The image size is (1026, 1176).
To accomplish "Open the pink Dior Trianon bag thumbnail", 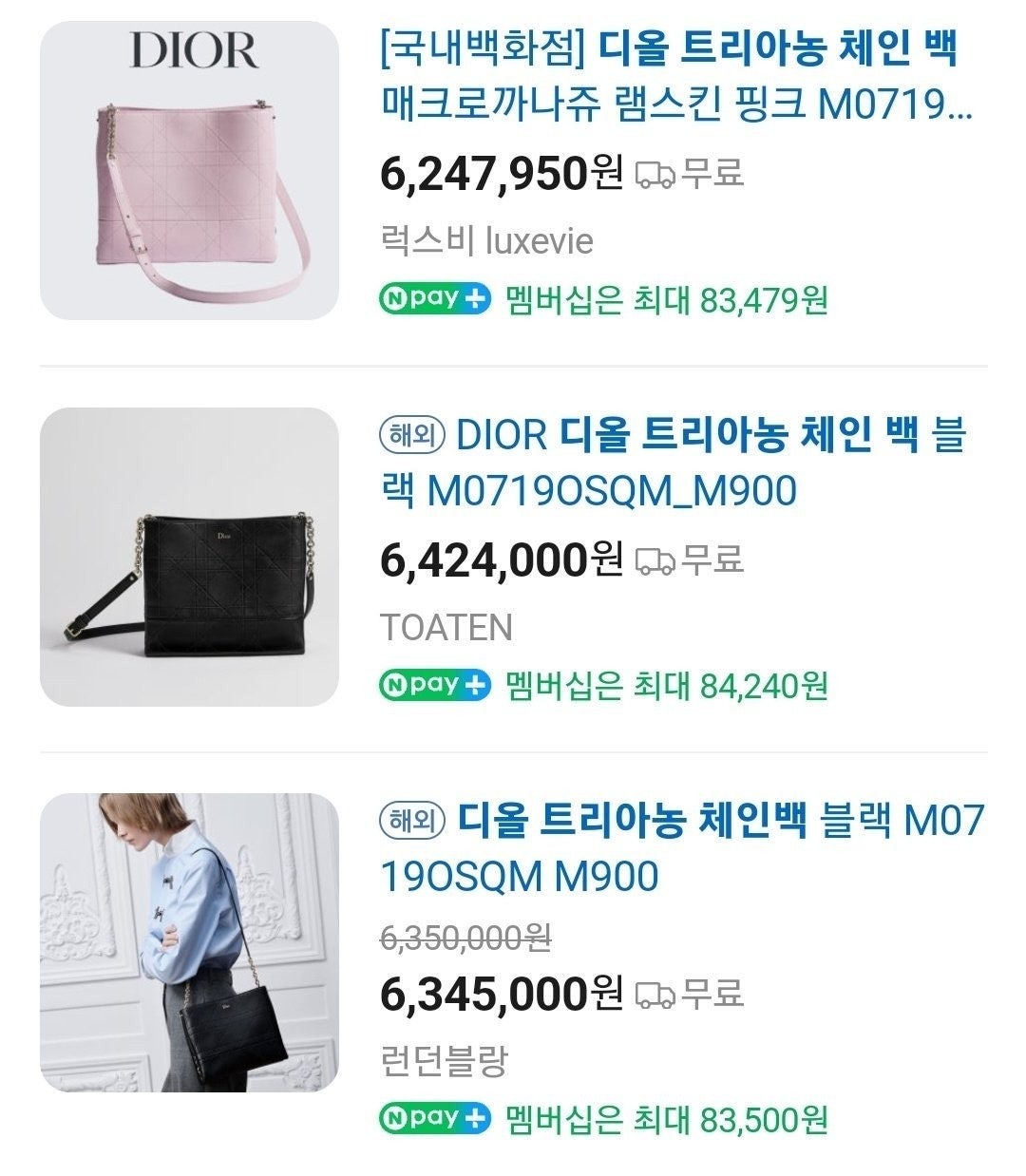I will point(189,170).
